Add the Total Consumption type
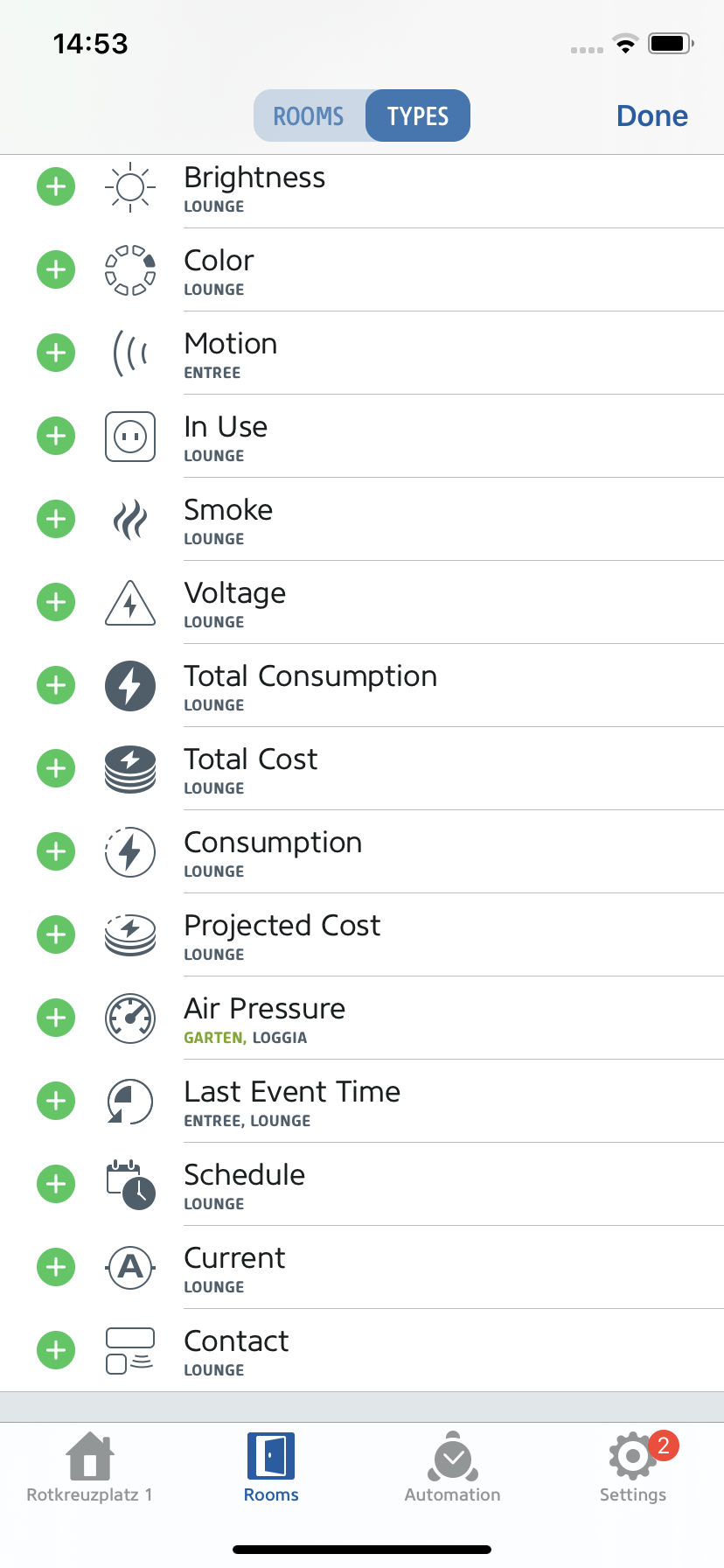Screen dimensions: 724x1568 [56, 685]
